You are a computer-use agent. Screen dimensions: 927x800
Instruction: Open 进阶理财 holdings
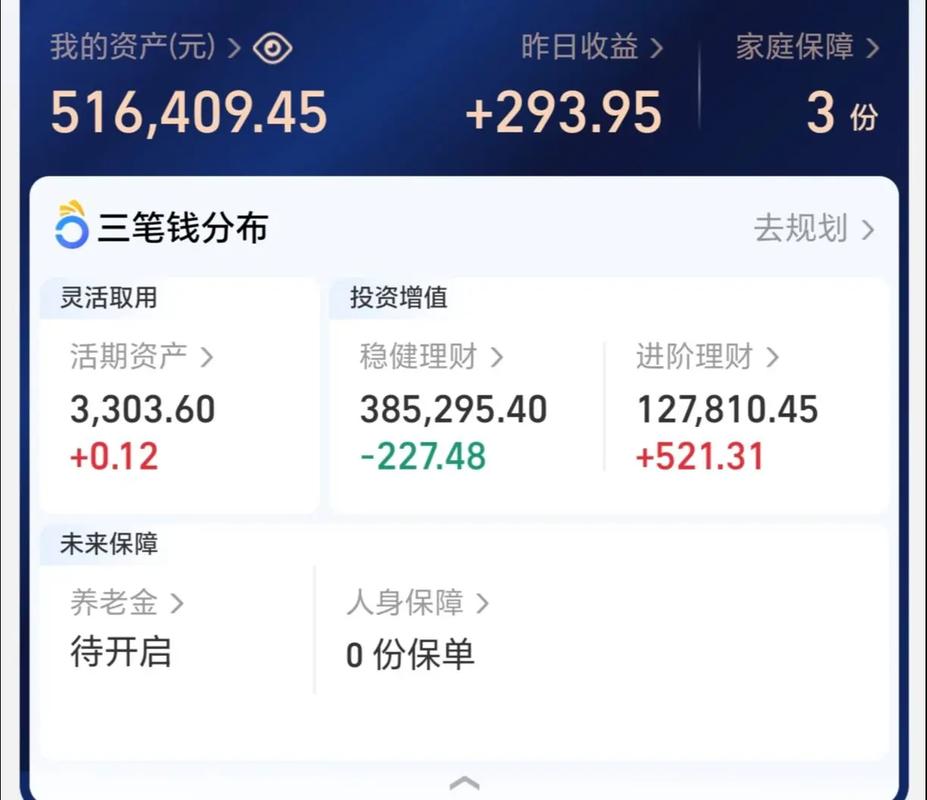tap(707, 357)
